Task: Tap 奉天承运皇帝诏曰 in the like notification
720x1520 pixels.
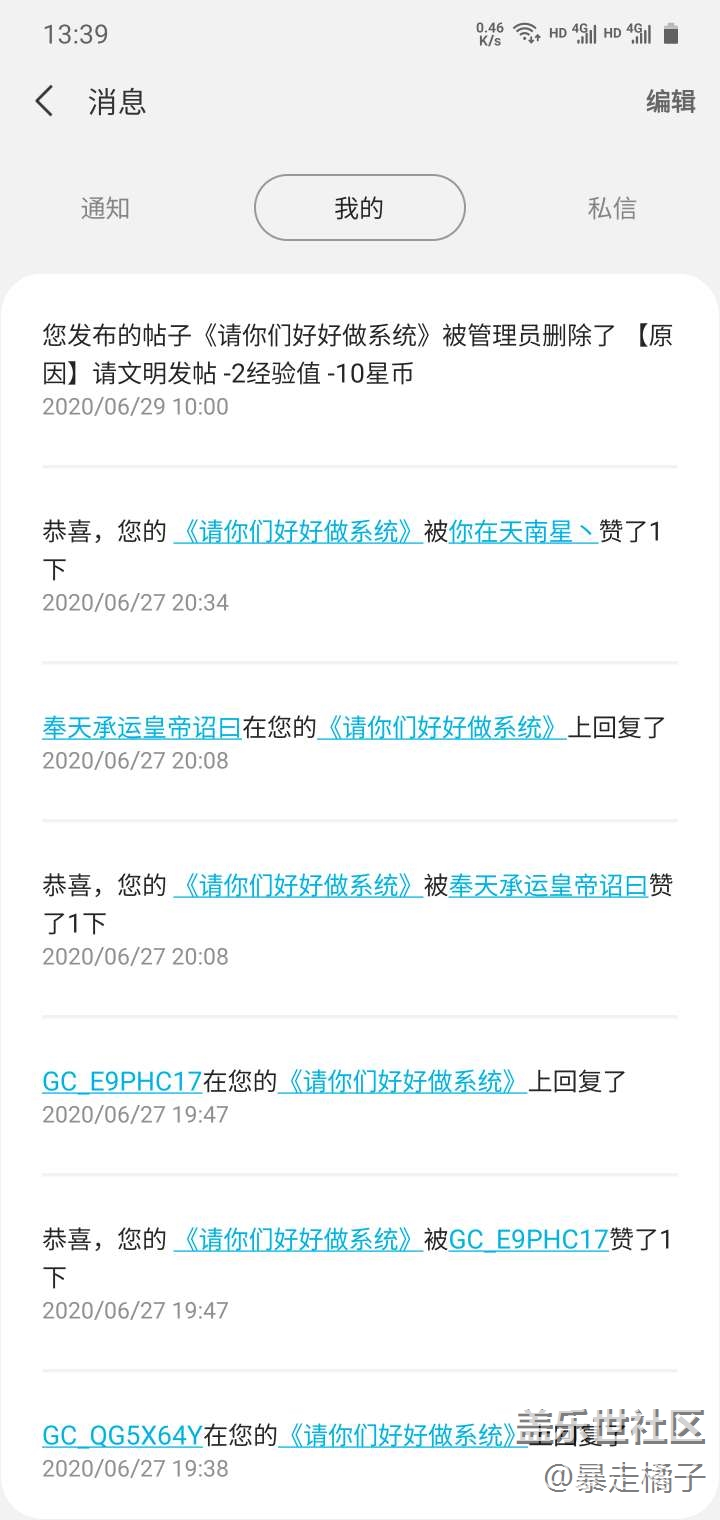Action: coord(548,885)
